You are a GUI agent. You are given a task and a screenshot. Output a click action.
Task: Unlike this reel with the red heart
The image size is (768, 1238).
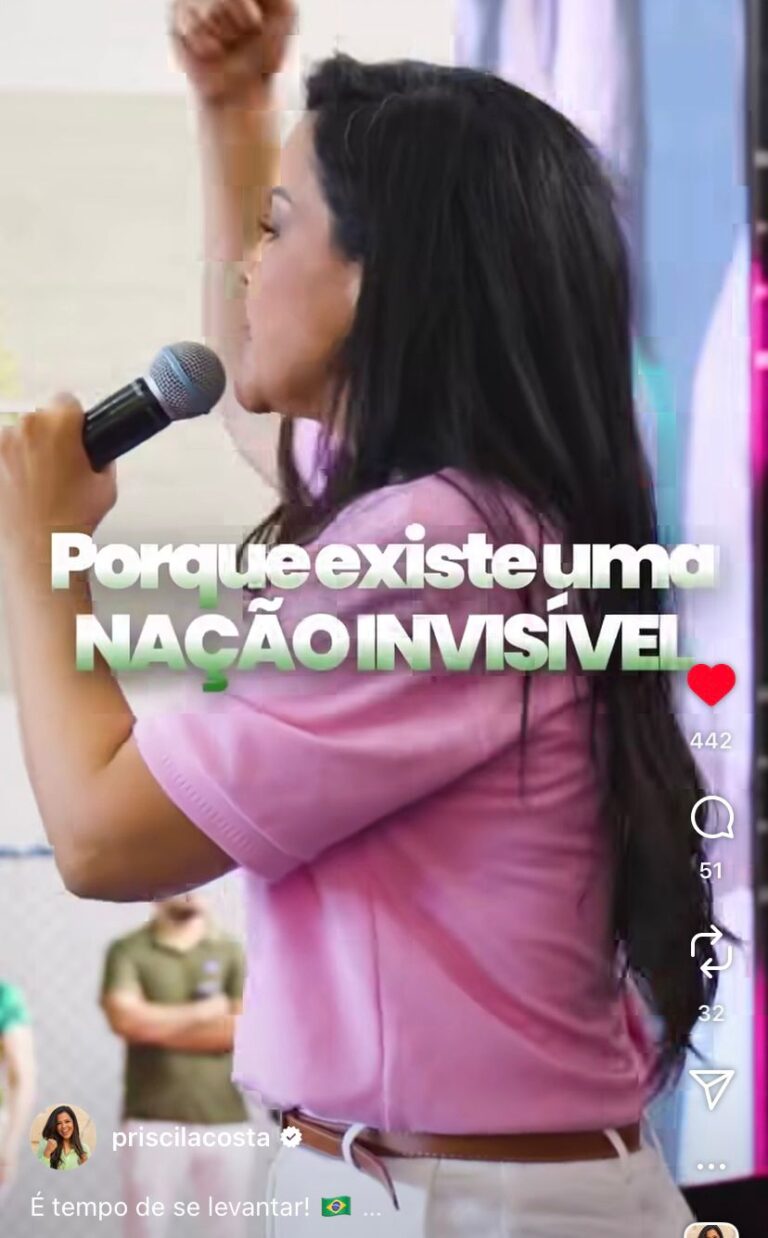point(711,685)
